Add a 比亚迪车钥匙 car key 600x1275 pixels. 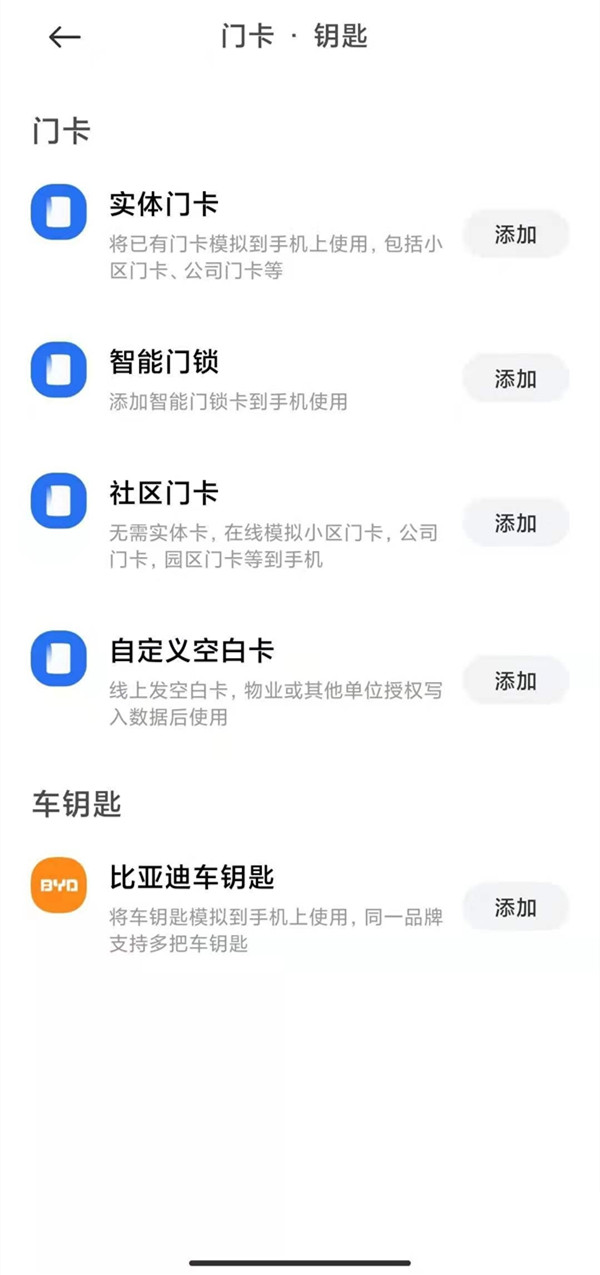(516, 908)
